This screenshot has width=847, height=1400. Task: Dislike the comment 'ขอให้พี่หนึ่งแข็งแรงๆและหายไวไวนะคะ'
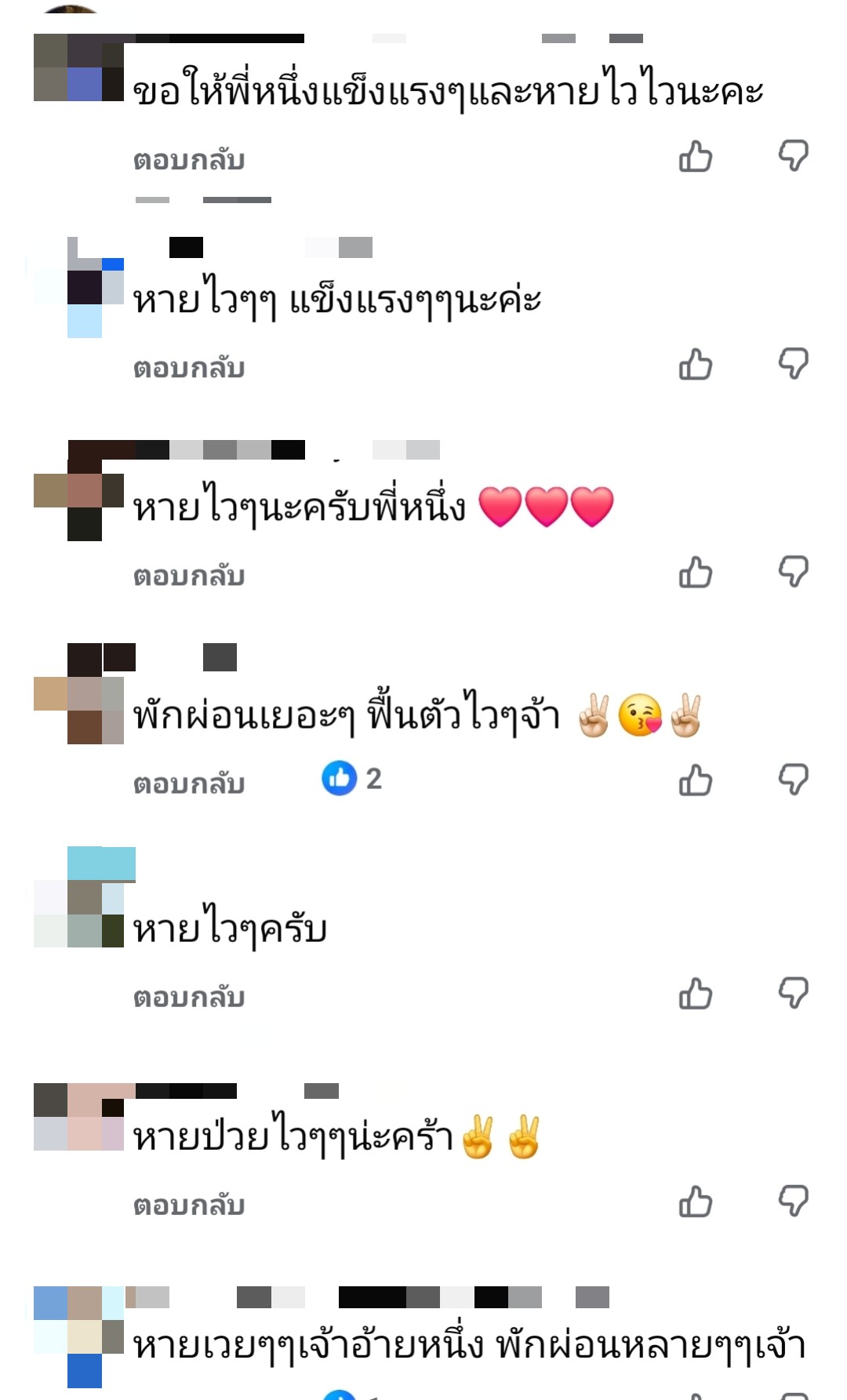(793, 156)
